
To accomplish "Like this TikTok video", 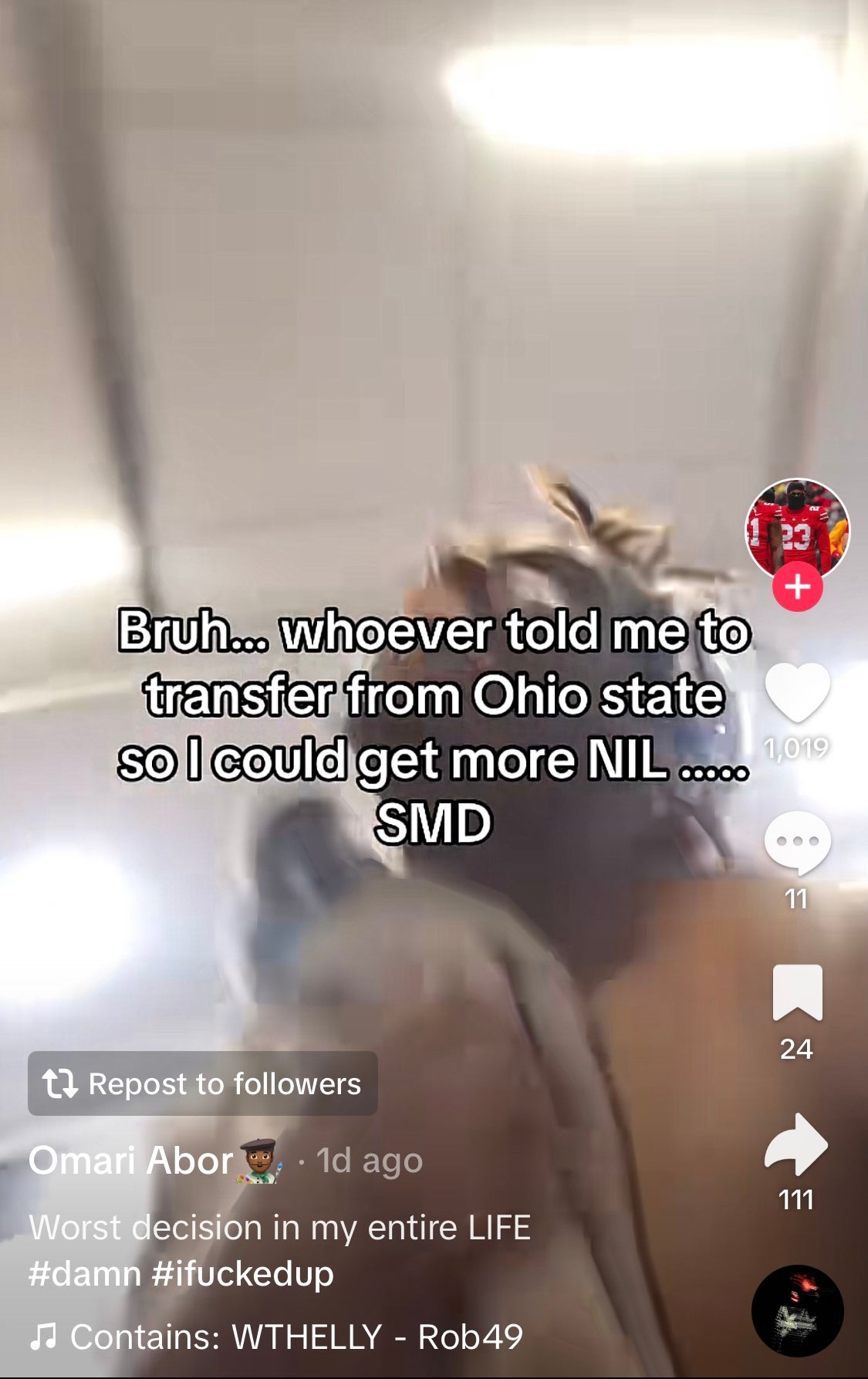I will [x=797, y=692].
